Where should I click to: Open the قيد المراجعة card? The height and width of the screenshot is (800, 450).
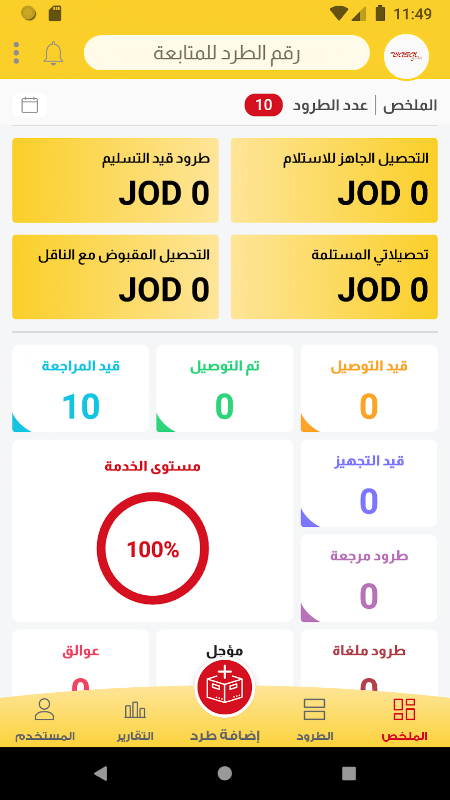tap(81, 388)
